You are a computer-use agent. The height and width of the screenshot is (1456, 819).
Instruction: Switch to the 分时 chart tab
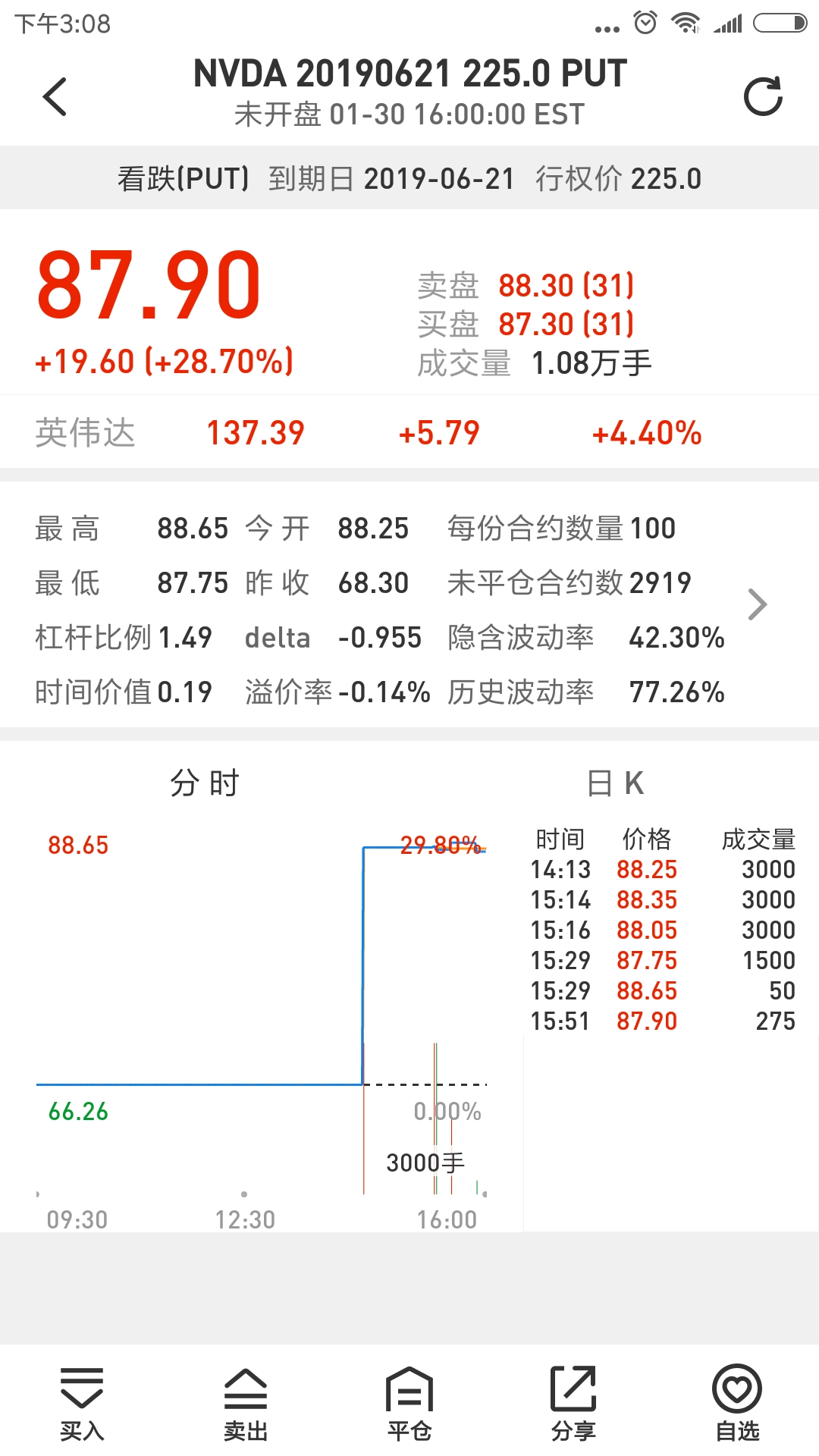(205, 783)
